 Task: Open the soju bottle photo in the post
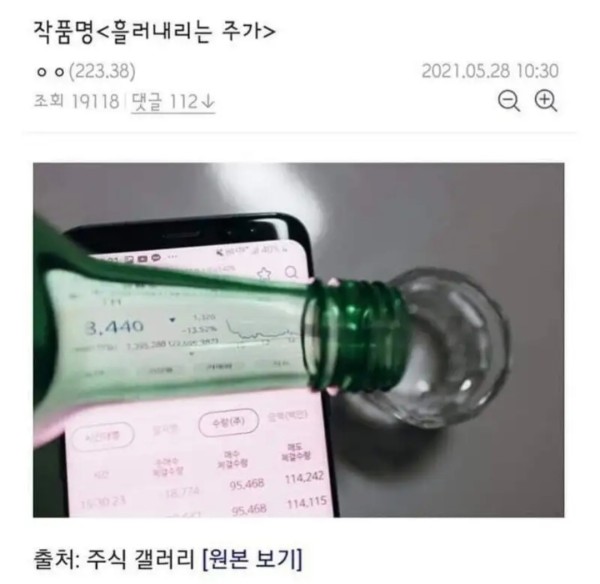pyautogui.click(x=298, y=340)
